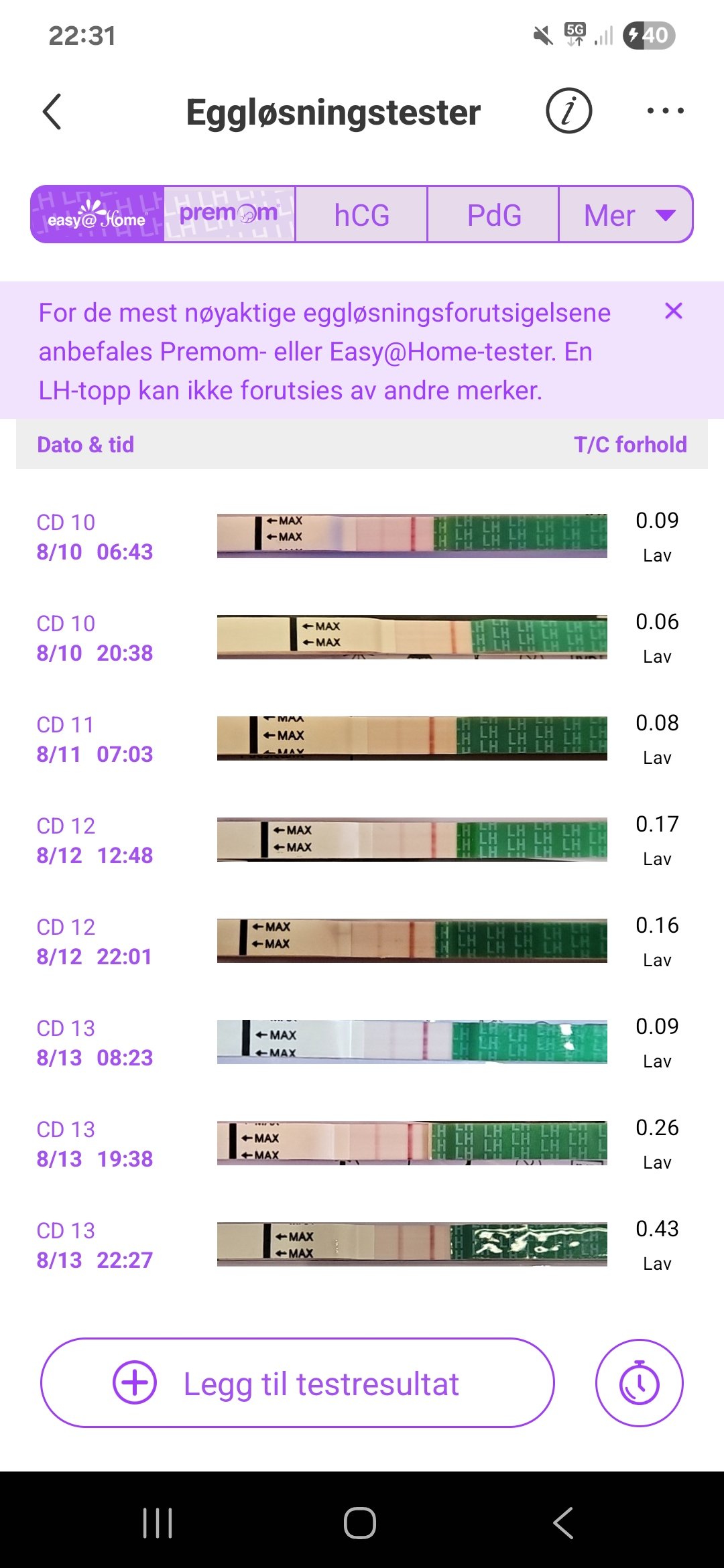724x1568 pixels.
Task: Open the test from 8/10 06:43
Action: 362,537
